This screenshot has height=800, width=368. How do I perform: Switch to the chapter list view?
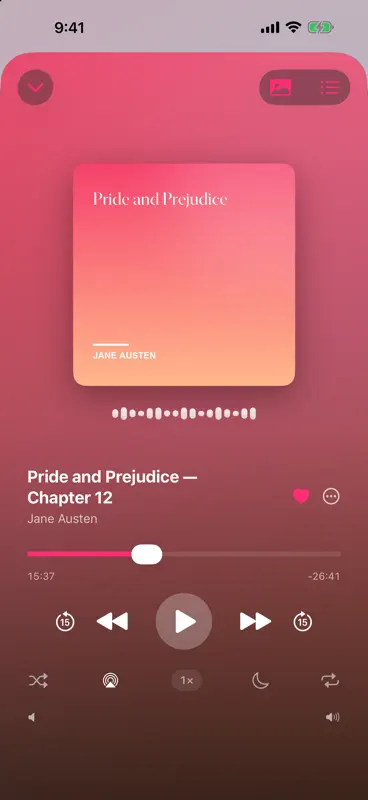(x=330, y=87)
